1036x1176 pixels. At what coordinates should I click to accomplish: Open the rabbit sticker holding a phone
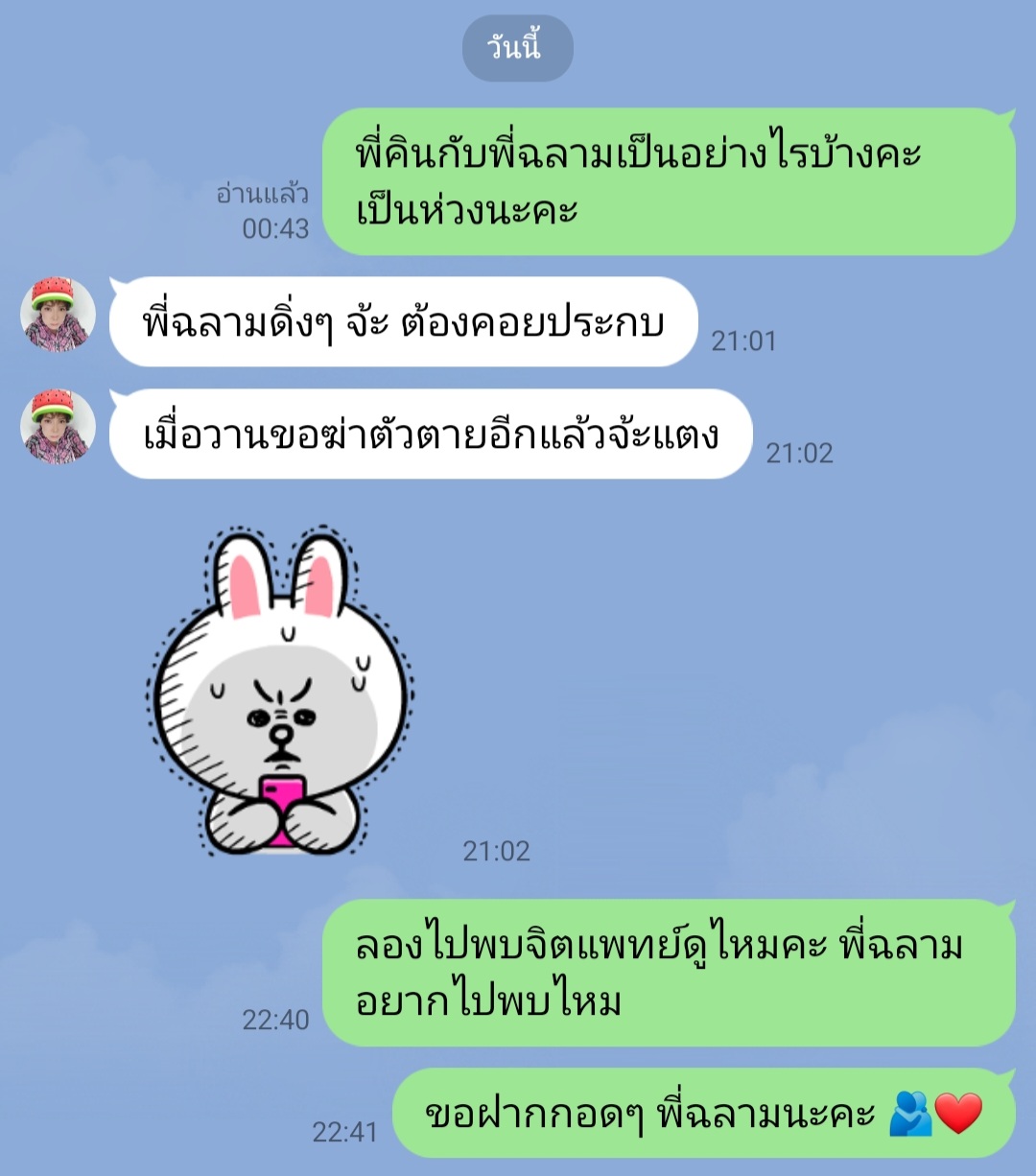[280, 691]
